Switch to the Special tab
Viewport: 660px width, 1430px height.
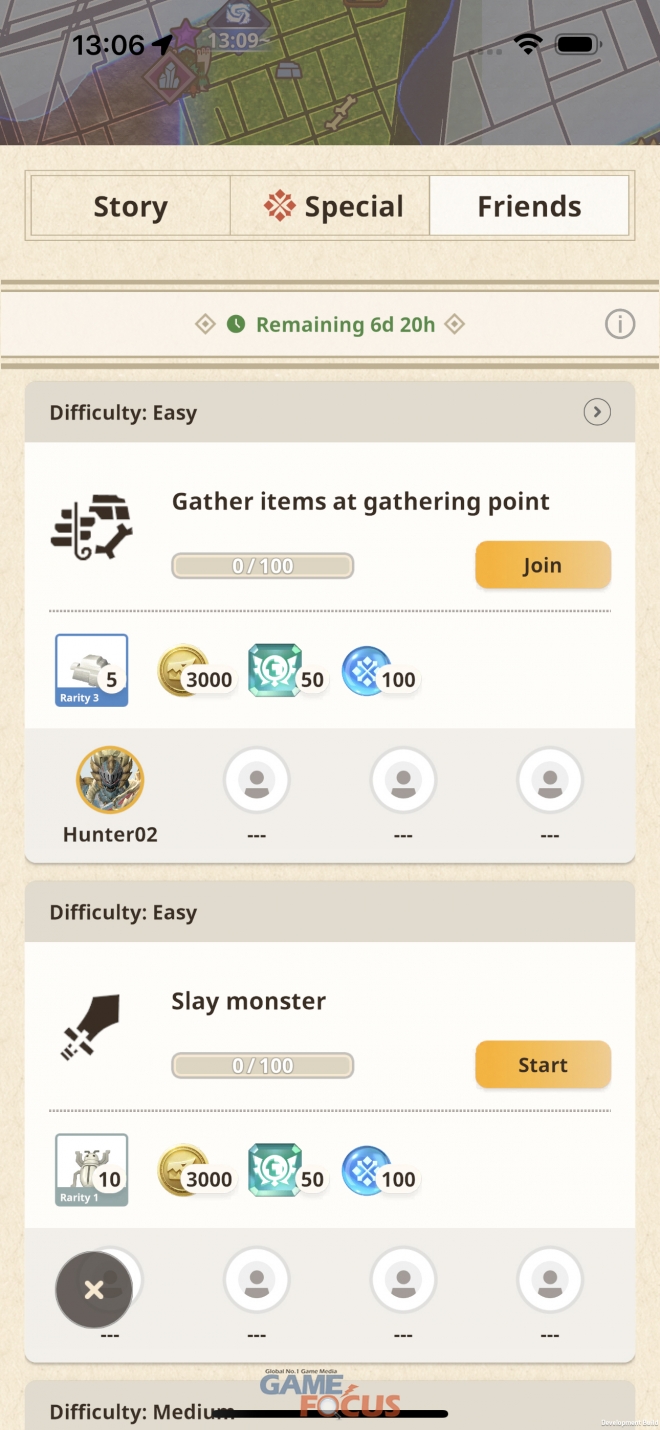[x=331, y=207]
